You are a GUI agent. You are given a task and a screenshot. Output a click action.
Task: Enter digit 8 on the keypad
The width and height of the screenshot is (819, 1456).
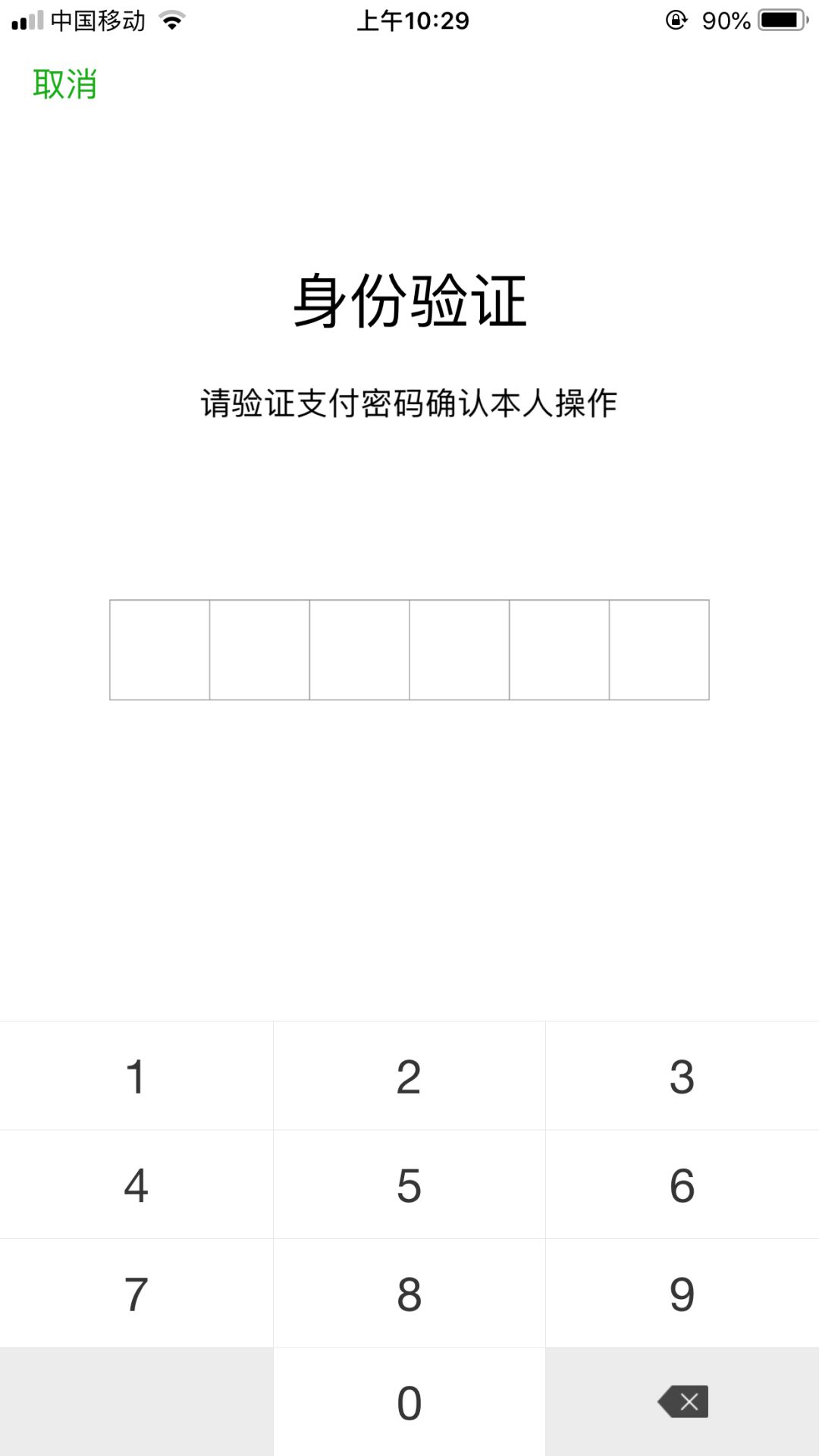coord(409,1294)
